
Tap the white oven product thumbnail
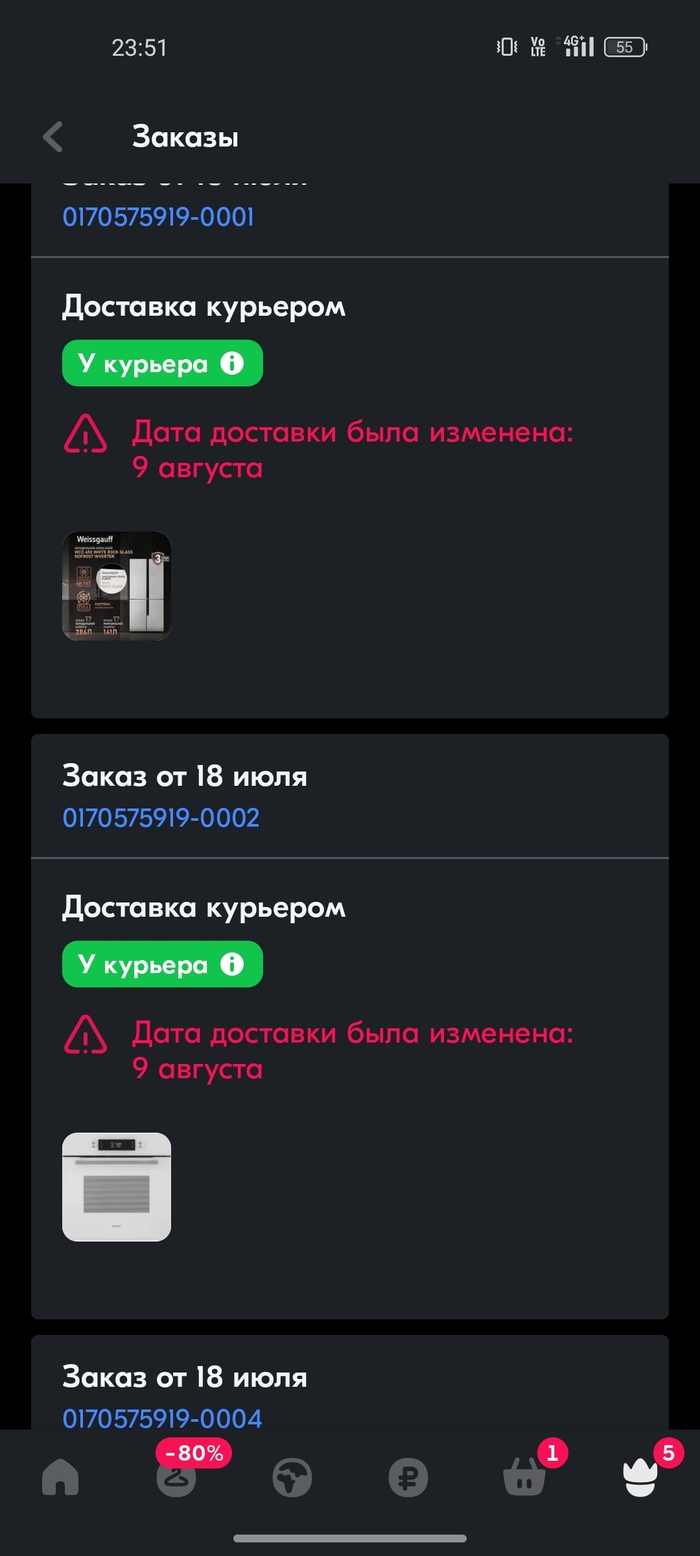117,1187
